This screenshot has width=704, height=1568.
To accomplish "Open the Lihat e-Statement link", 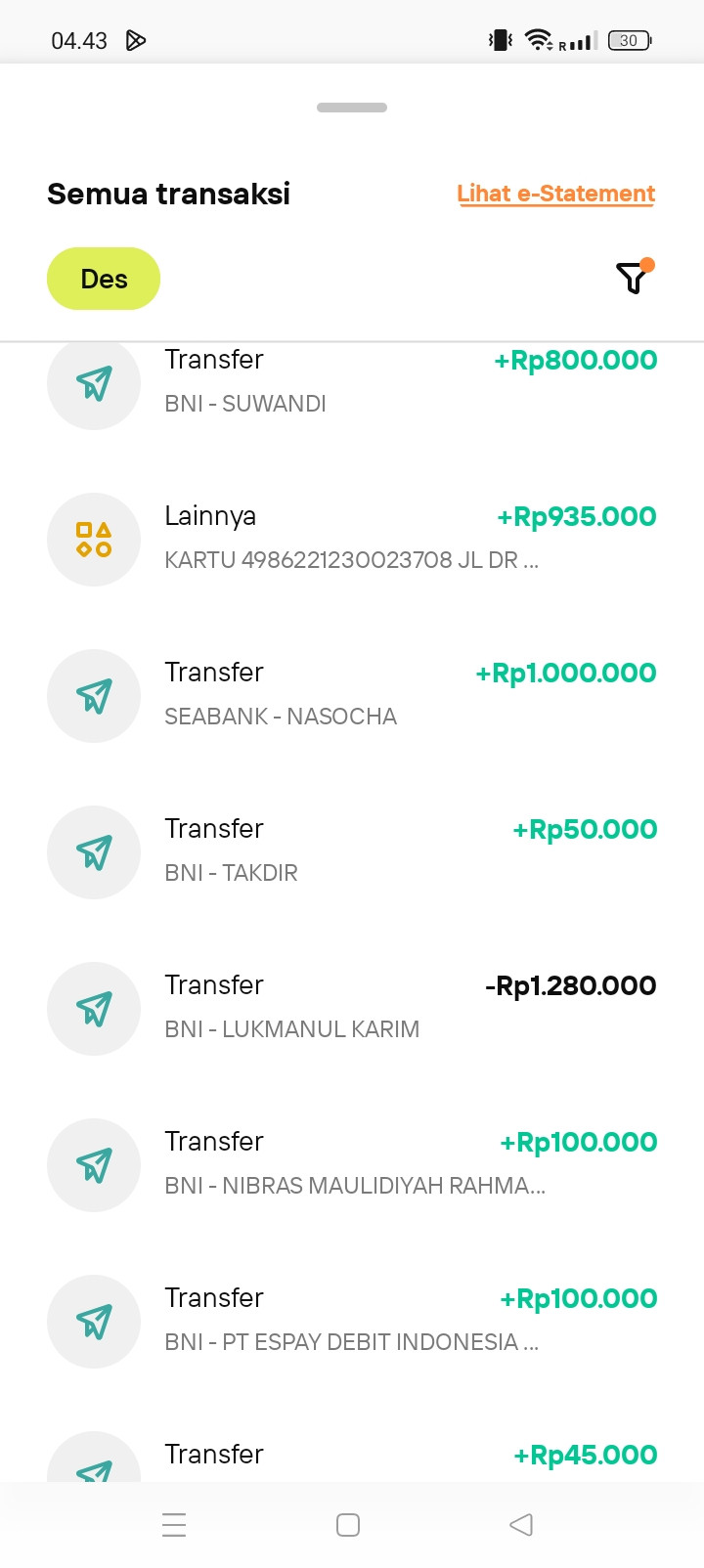I will 555,194.
